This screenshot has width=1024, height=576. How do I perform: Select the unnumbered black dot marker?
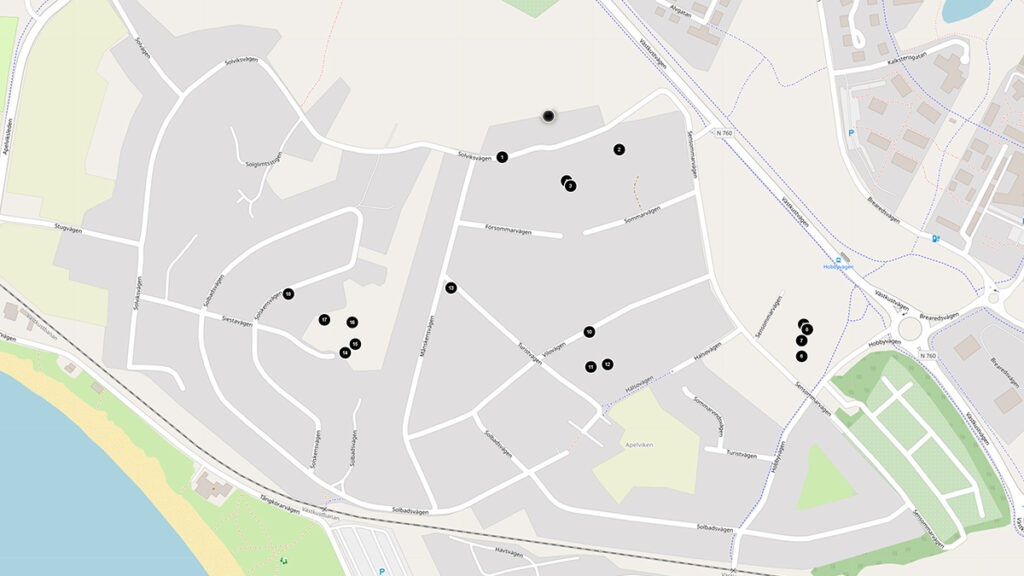click(548, 116)
